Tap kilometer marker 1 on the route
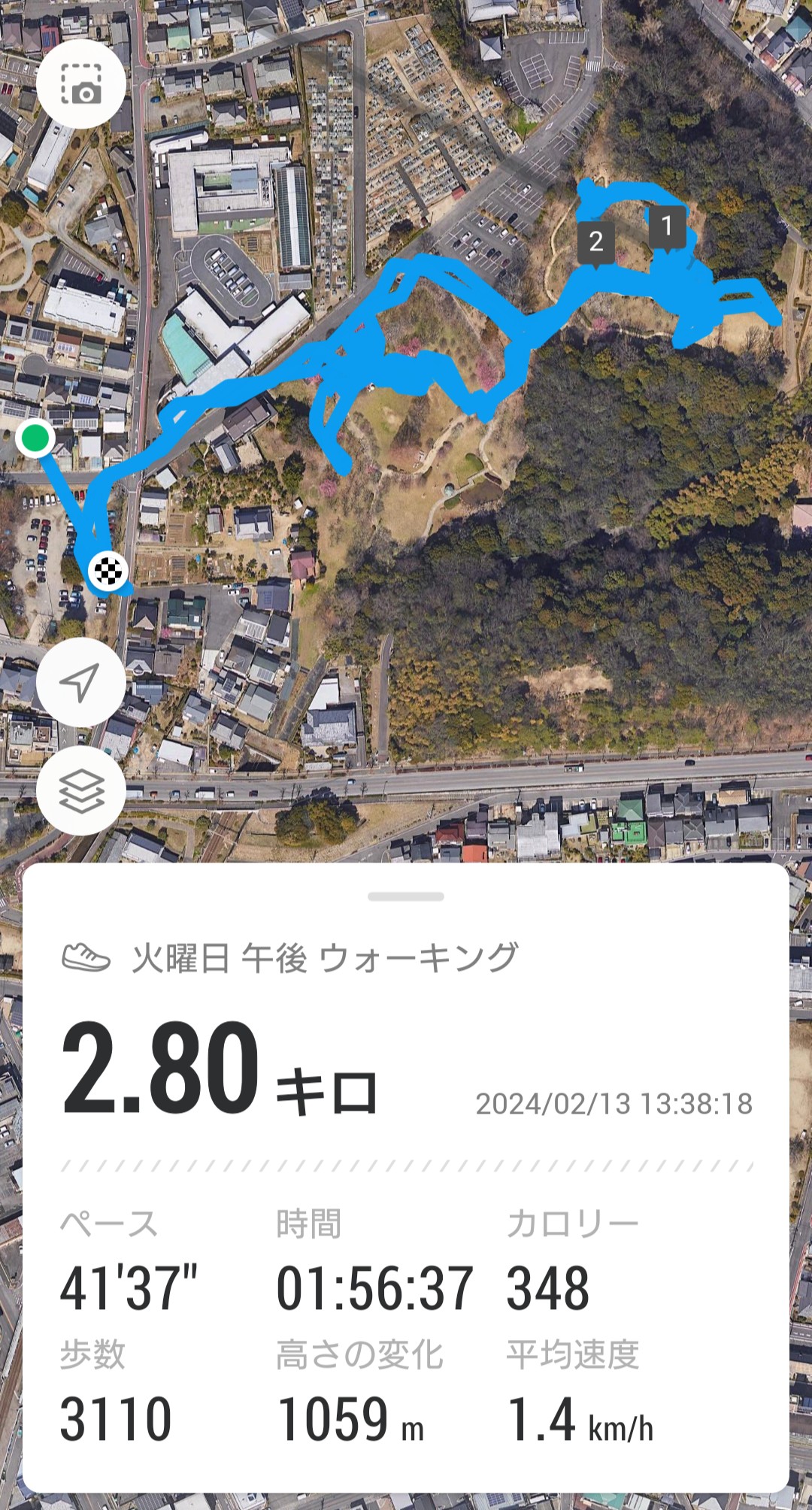 (x=666, y=226)
